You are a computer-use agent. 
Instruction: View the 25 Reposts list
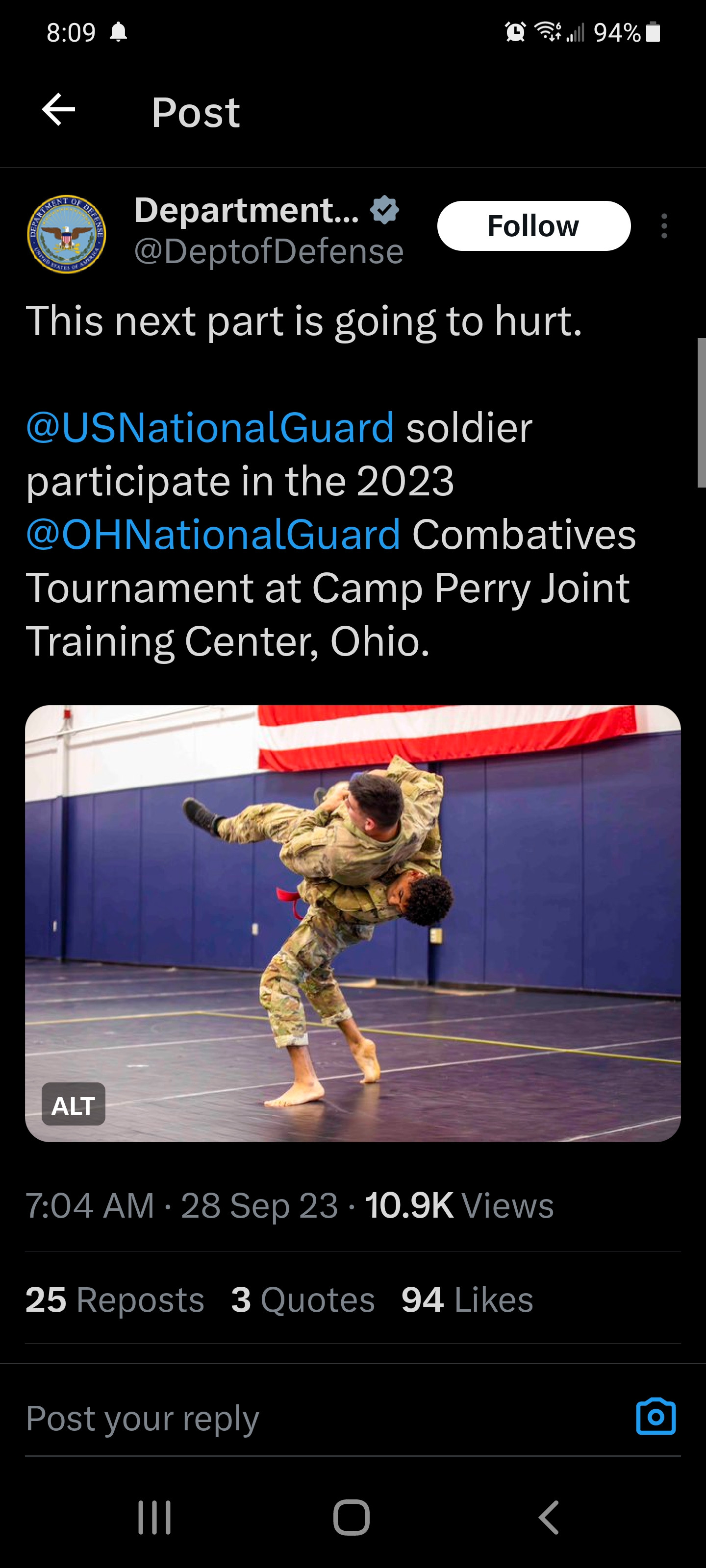(x=115, y=1299)
